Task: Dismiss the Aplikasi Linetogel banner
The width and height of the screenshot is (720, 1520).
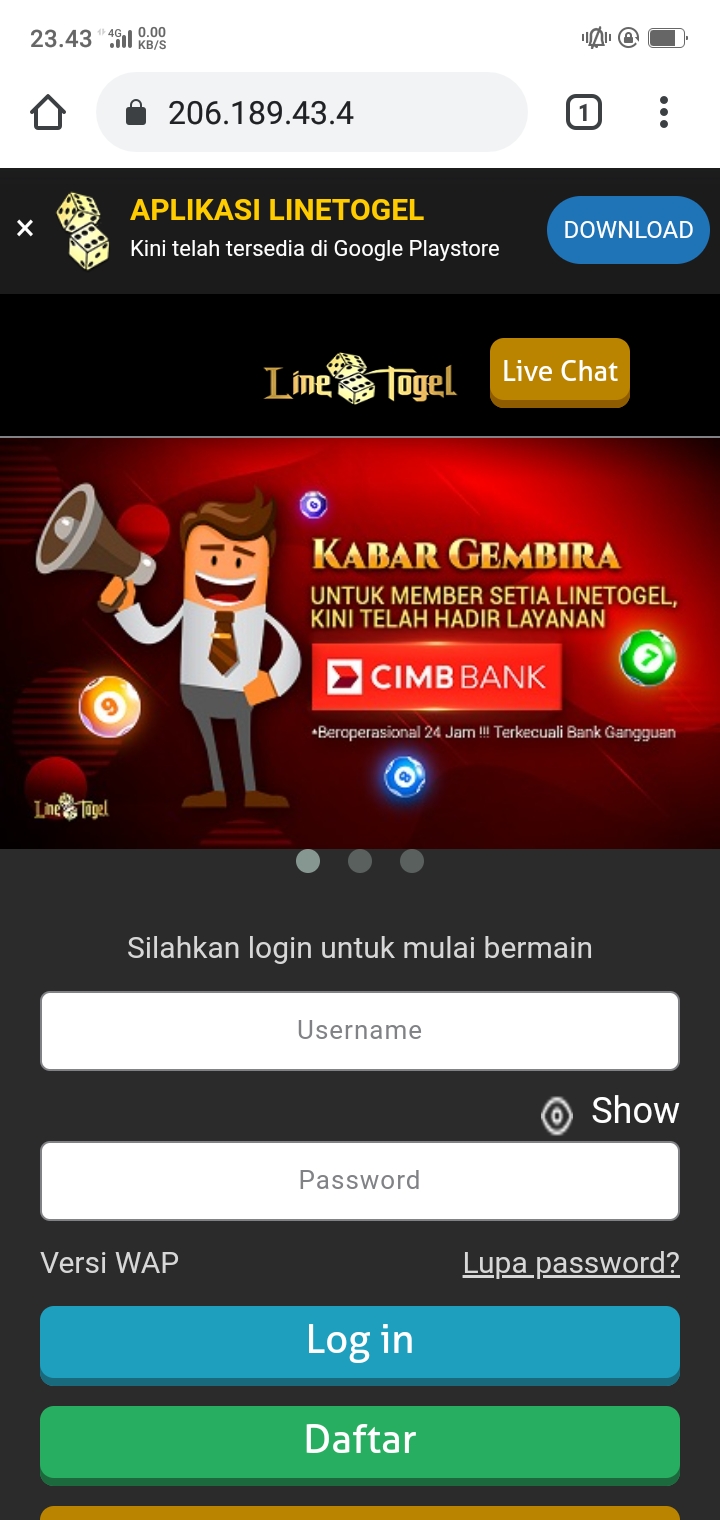Action: coord(25,229)
